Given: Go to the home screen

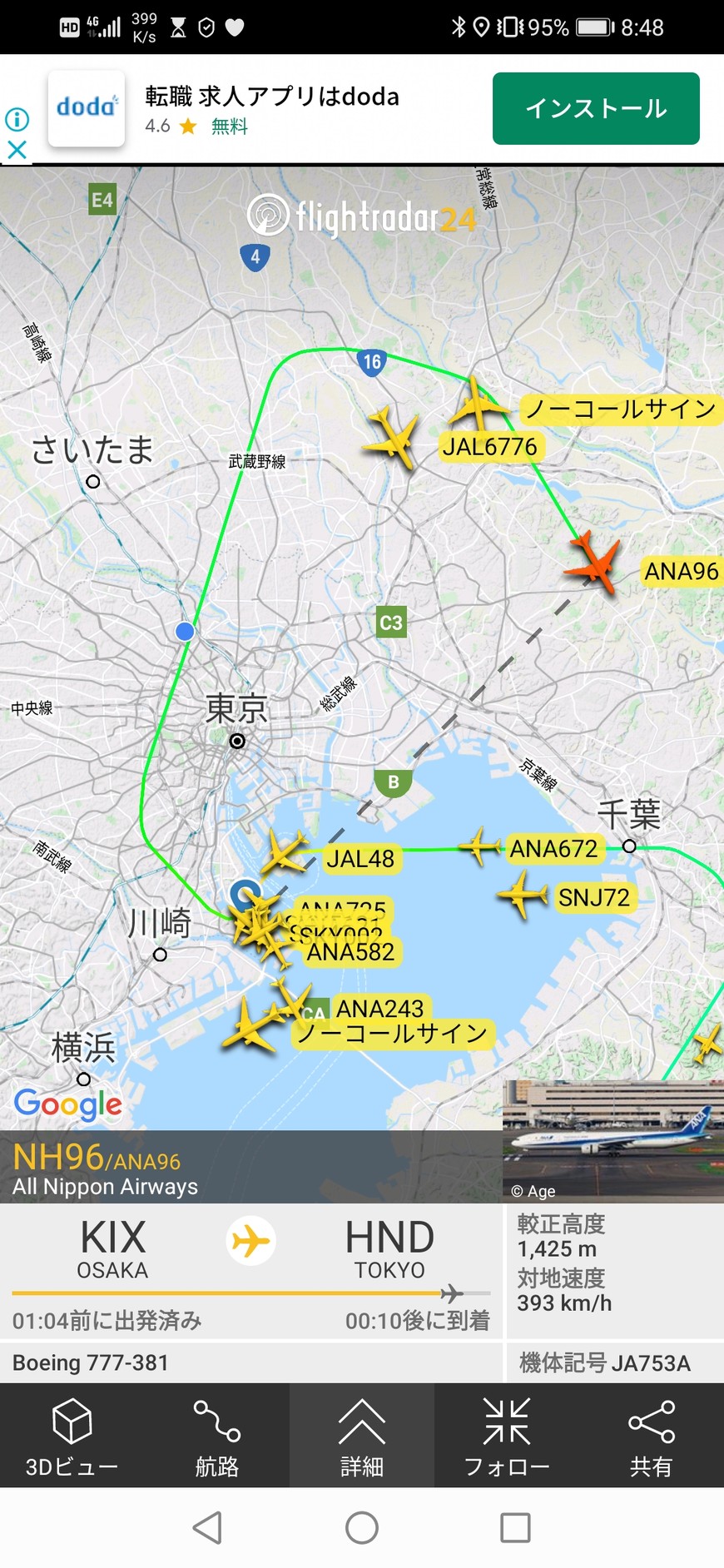Looking at the screenshot, I should 361,1528.
